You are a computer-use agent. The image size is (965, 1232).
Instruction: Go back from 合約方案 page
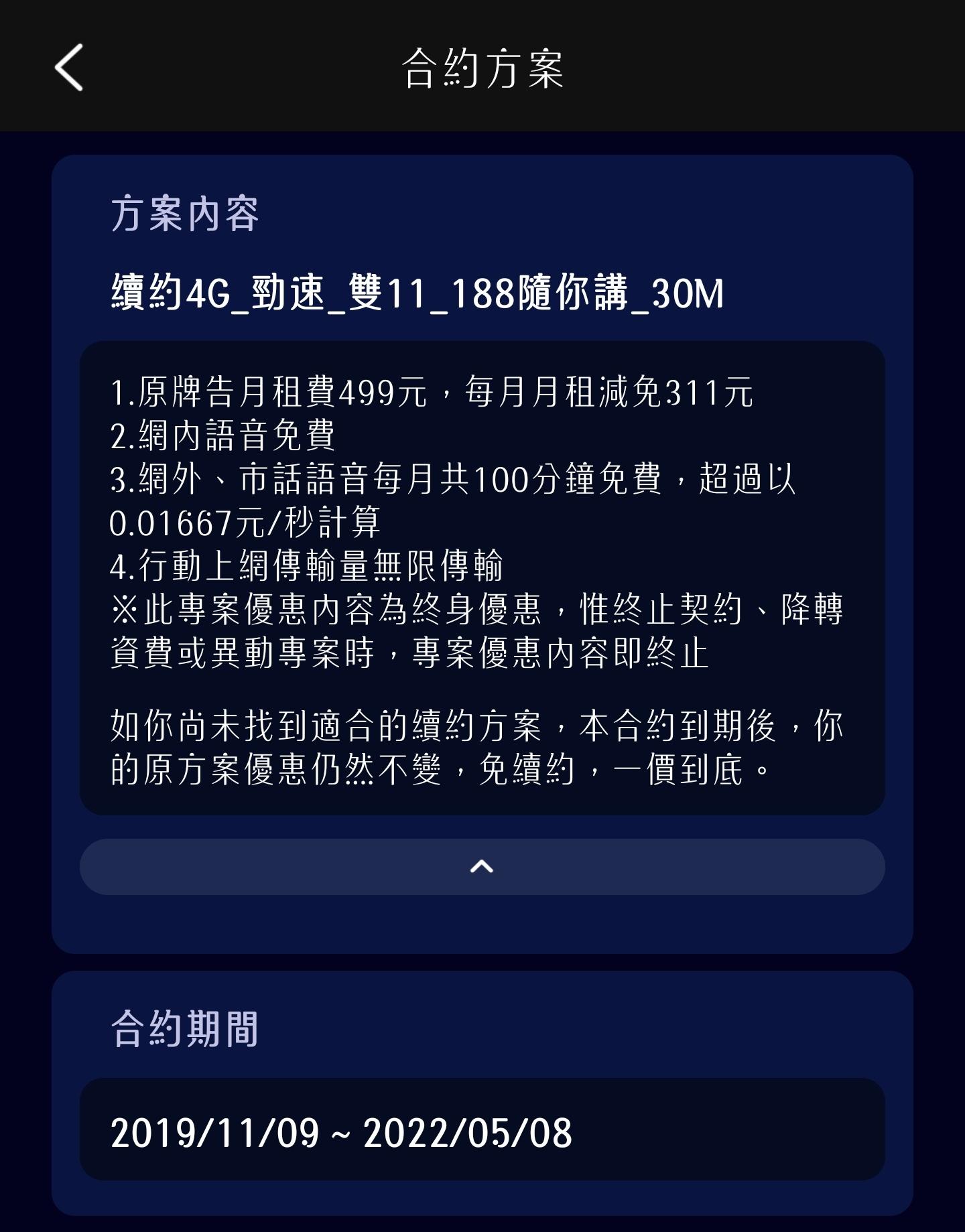69,68
